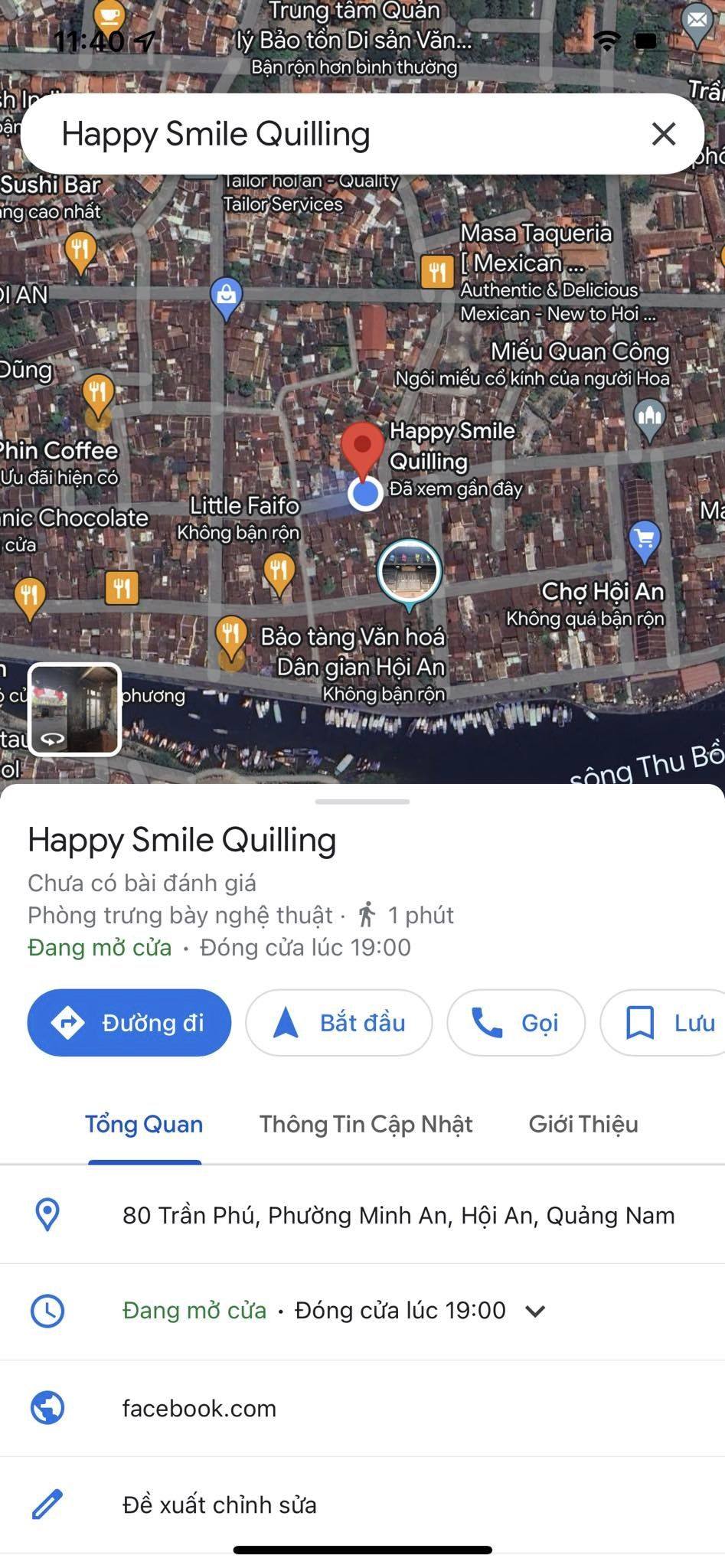Open the facebook.com website link
Image resolution: width=725 pixels, height=1568 pixels.
[199, 1408]
